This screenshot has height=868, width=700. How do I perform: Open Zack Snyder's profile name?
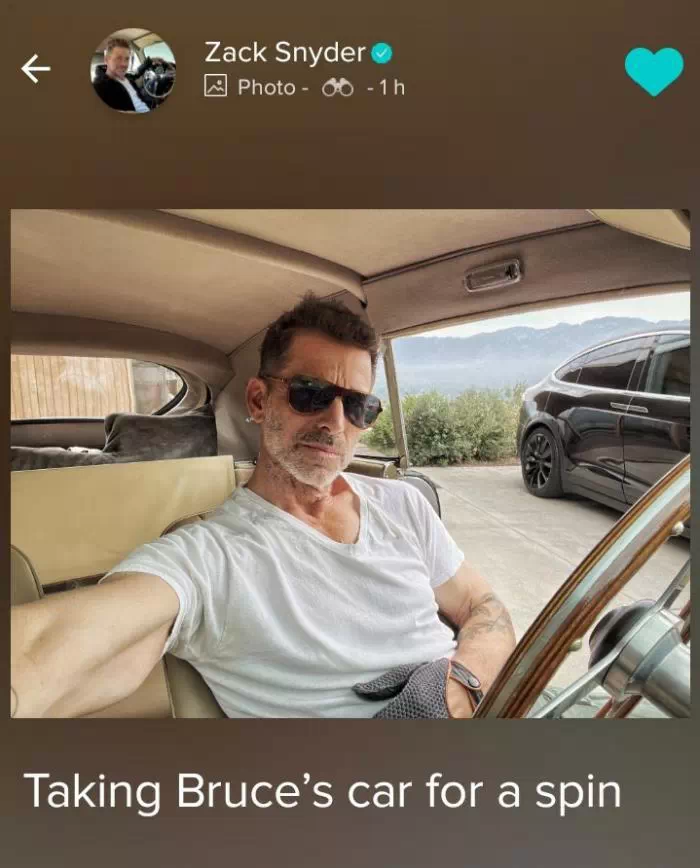(285, 52)
